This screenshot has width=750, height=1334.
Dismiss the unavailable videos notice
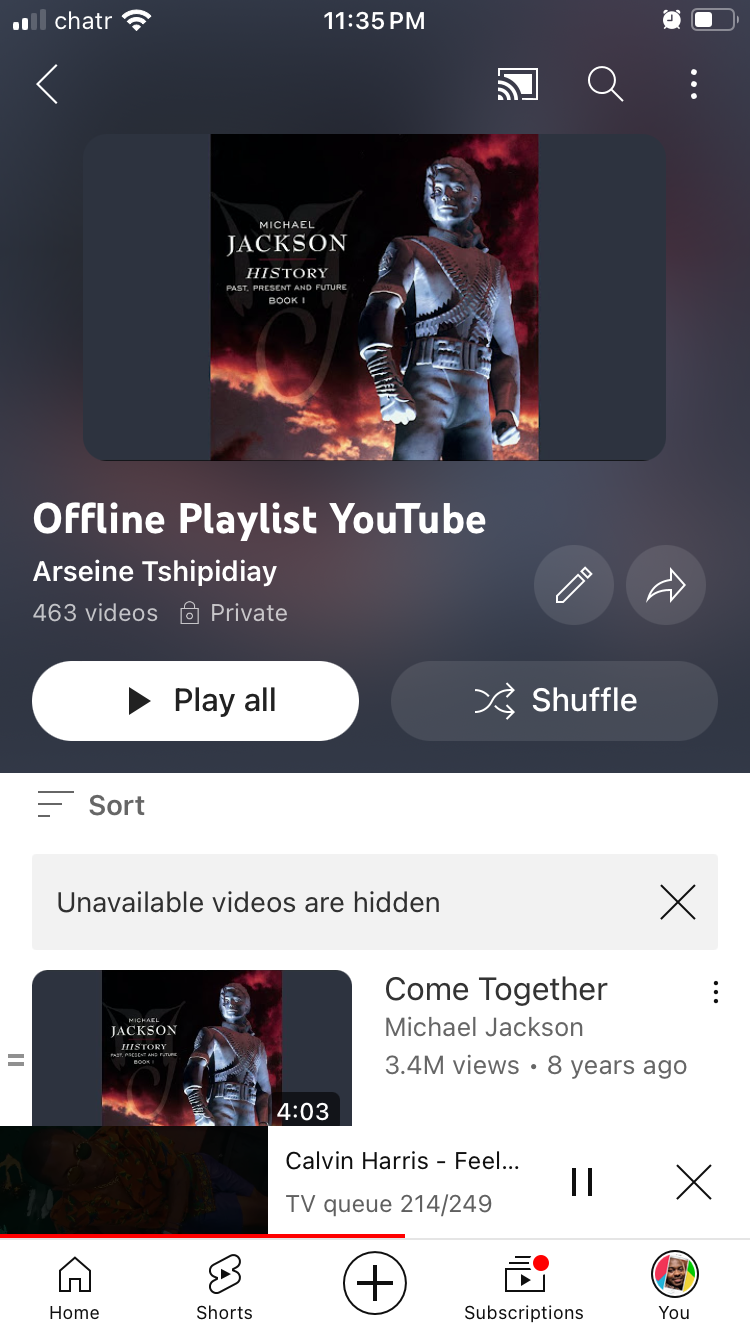[x=678, y=902]
